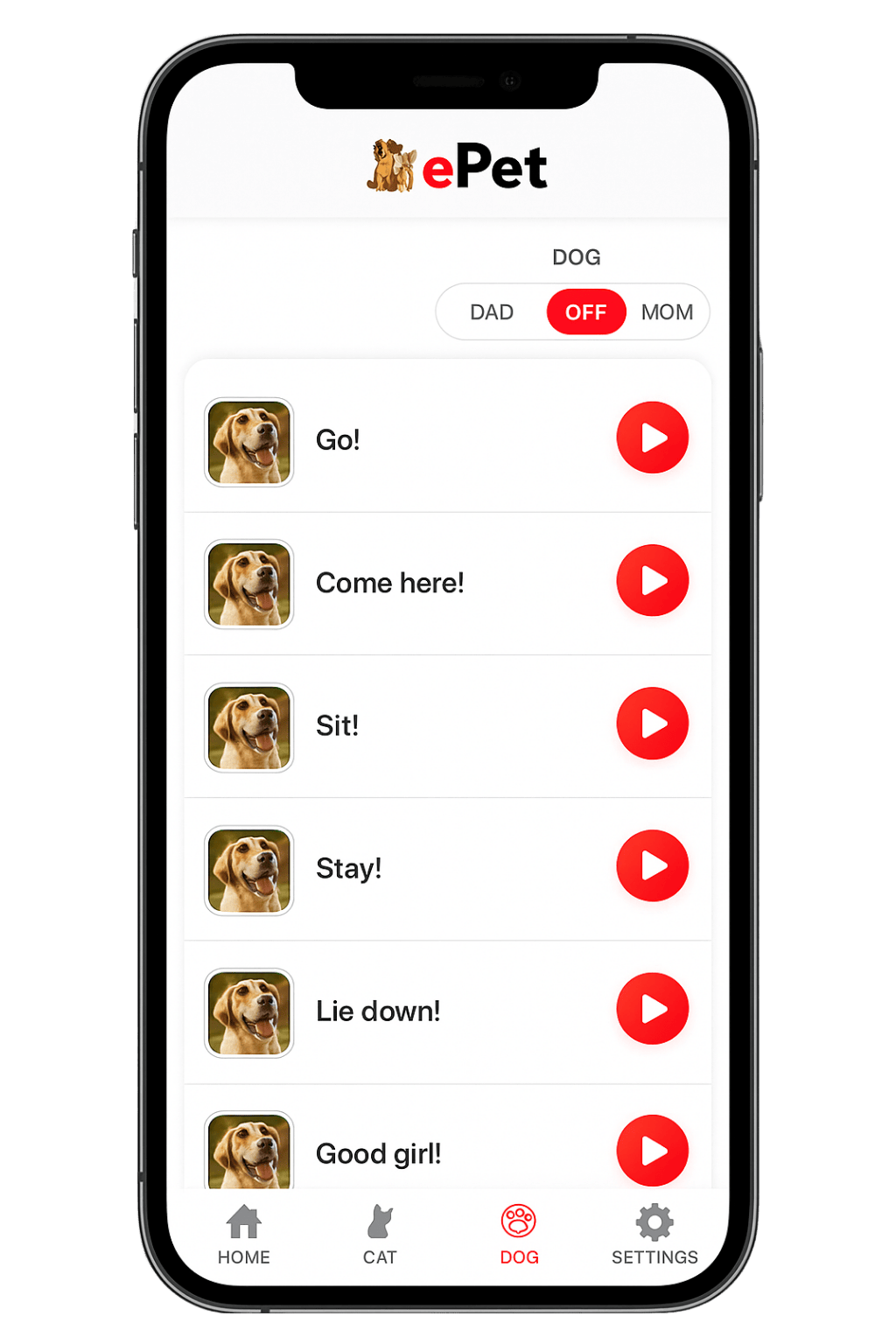Play the 'Go!' command sound
The image size is (896, 1344).
pyautogui.click(x=652, y=437)
